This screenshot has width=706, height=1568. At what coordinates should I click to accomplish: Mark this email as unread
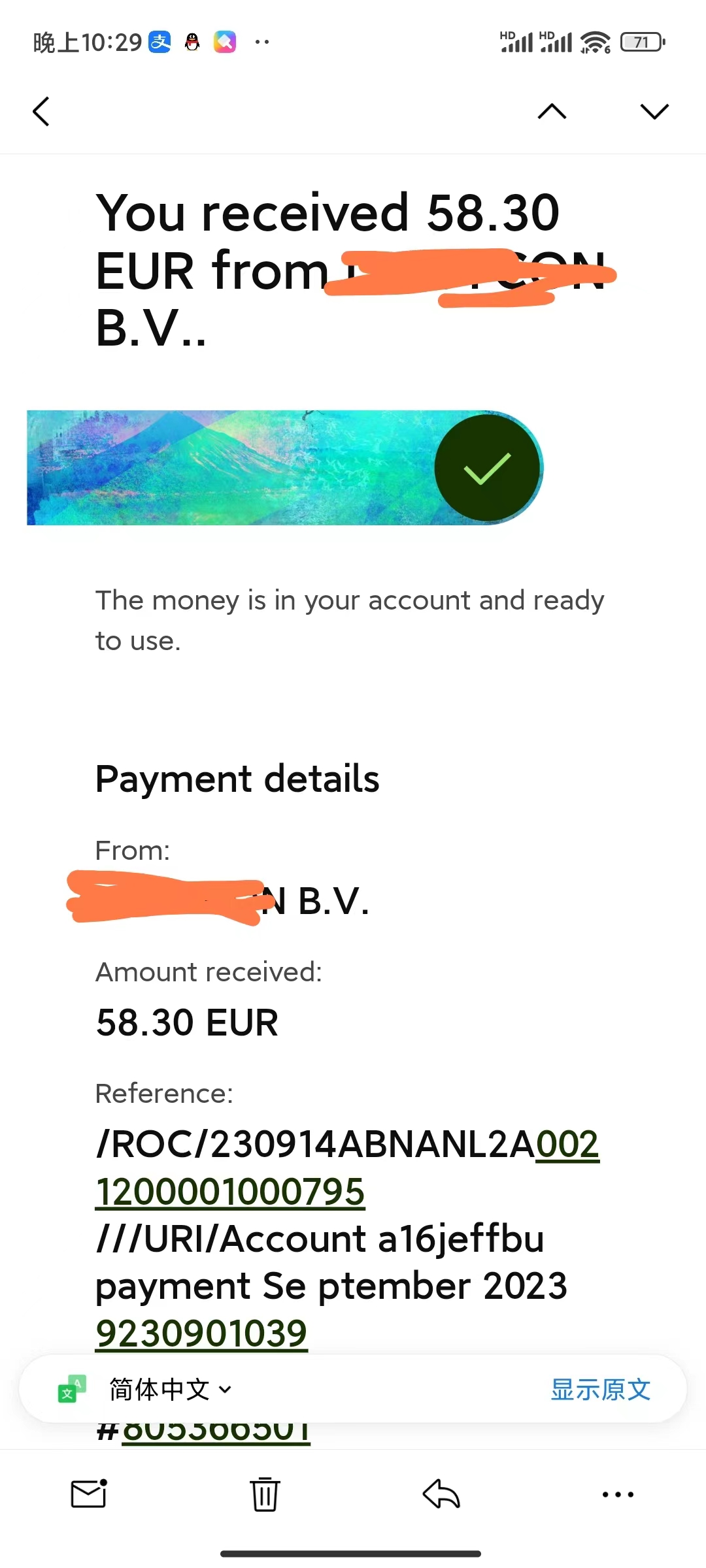tap(88, 1494)
